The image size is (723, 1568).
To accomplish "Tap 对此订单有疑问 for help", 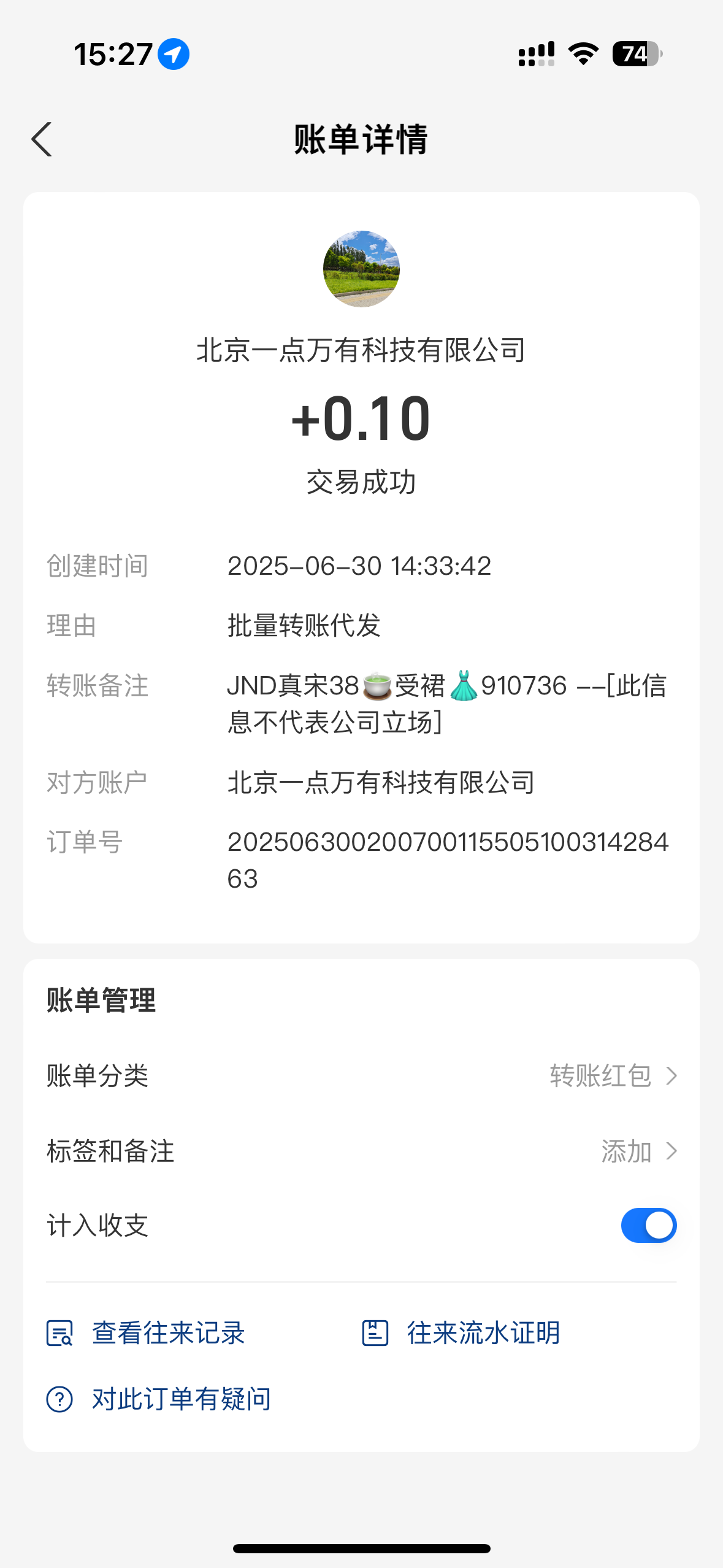I will click(x=159, y=1399).
